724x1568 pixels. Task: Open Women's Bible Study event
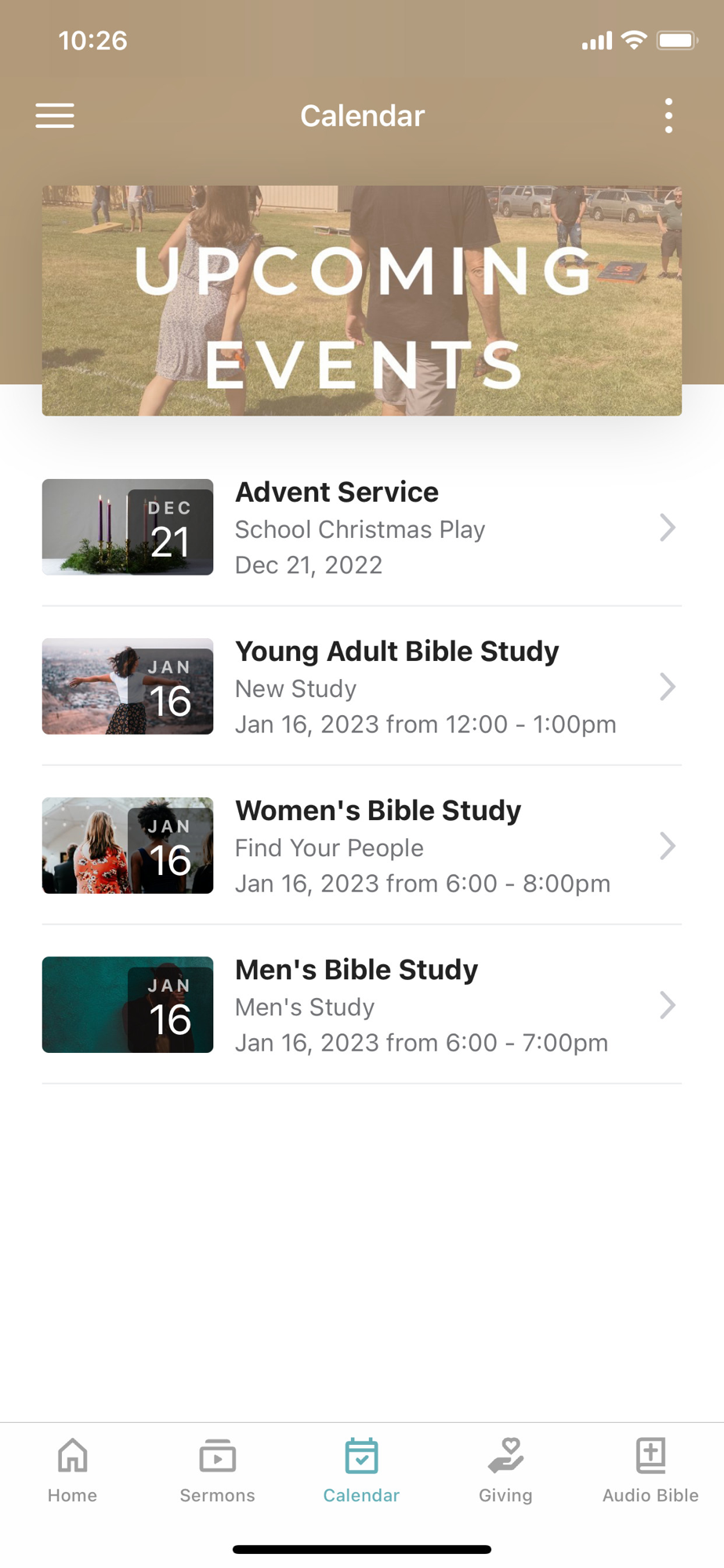361,846
